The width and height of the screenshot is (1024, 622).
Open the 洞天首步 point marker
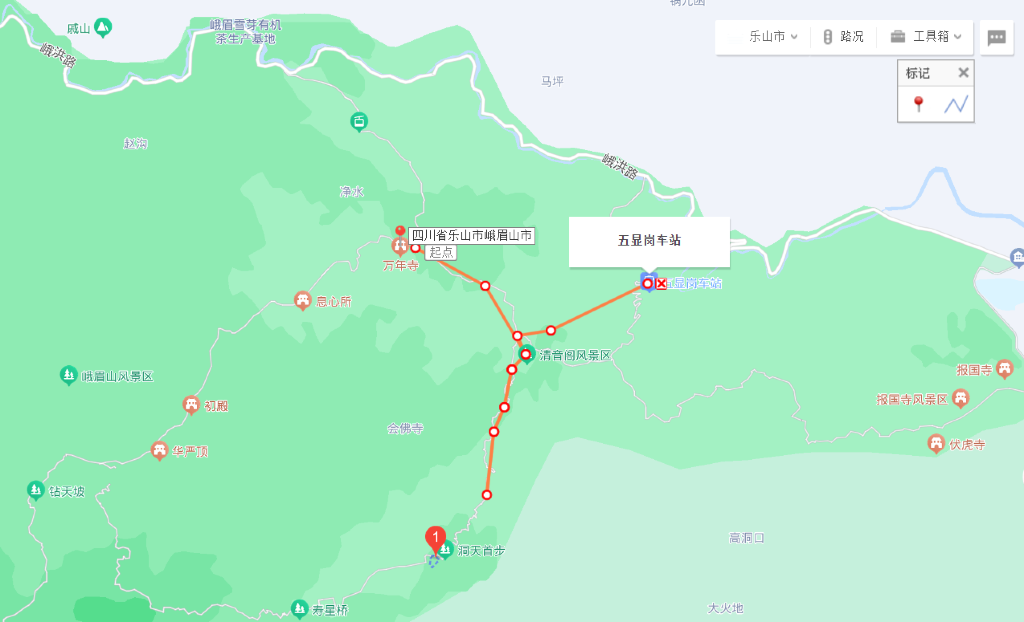[x=446, y=550]
